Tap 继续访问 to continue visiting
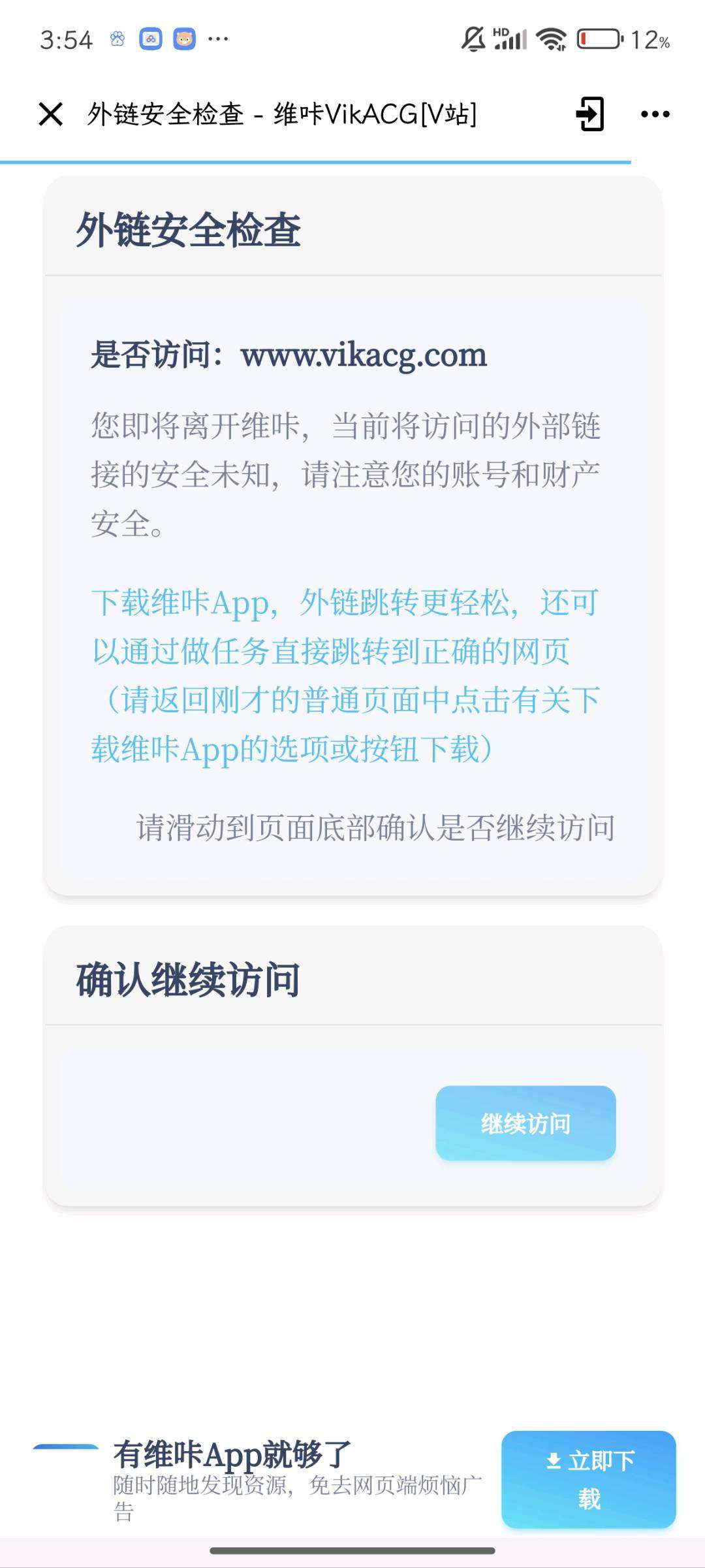The image size is (705, 1568). (525, 1123)
